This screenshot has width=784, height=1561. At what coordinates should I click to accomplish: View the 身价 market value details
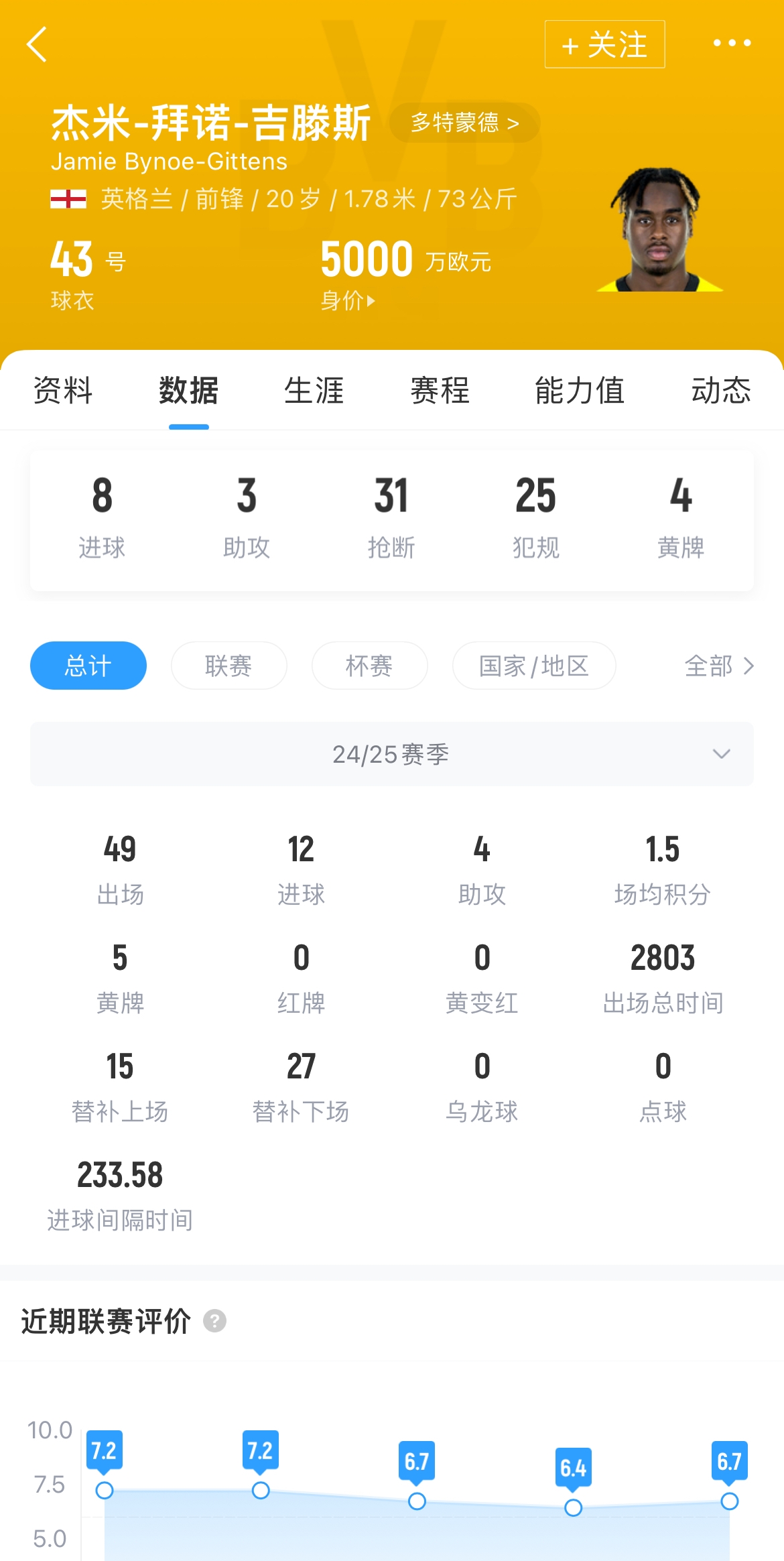(x=348, y=300)
